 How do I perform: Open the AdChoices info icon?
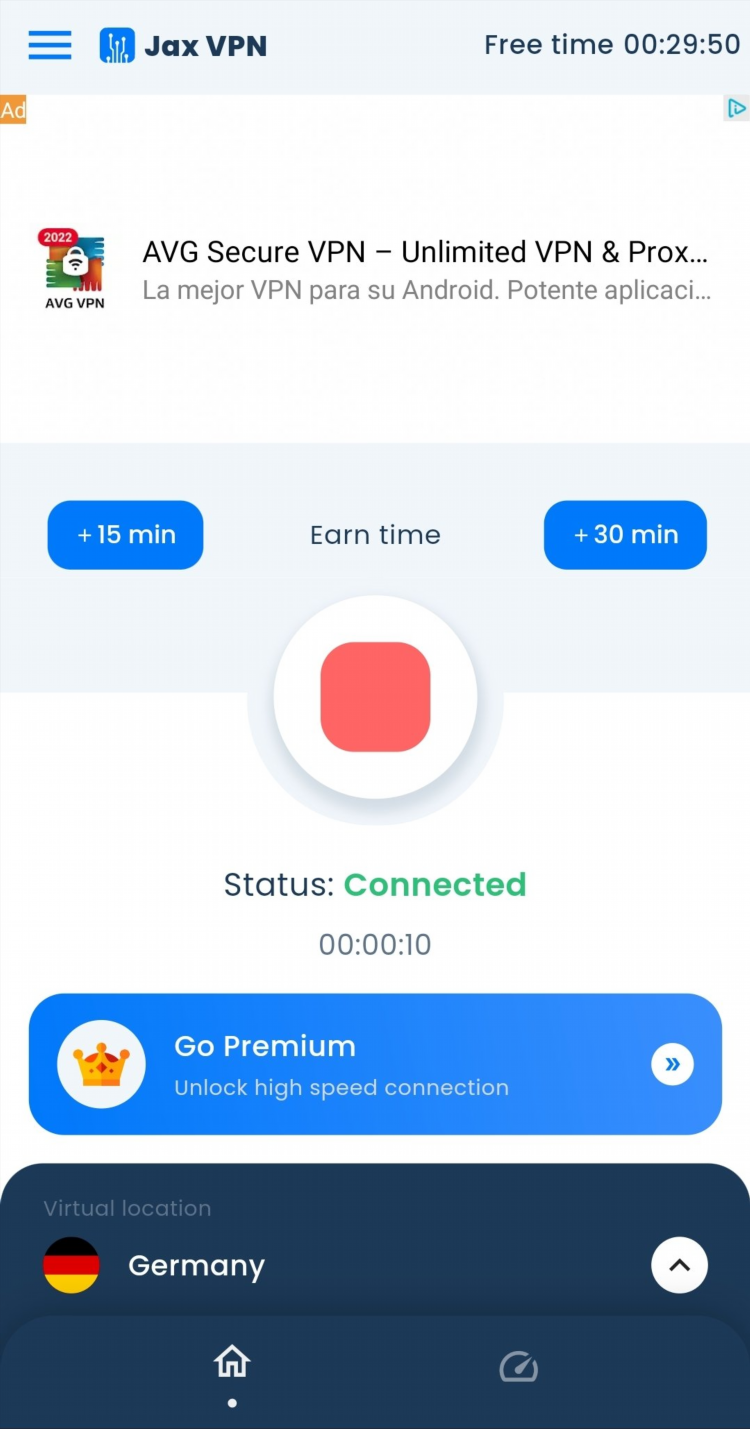coord(736,109)
